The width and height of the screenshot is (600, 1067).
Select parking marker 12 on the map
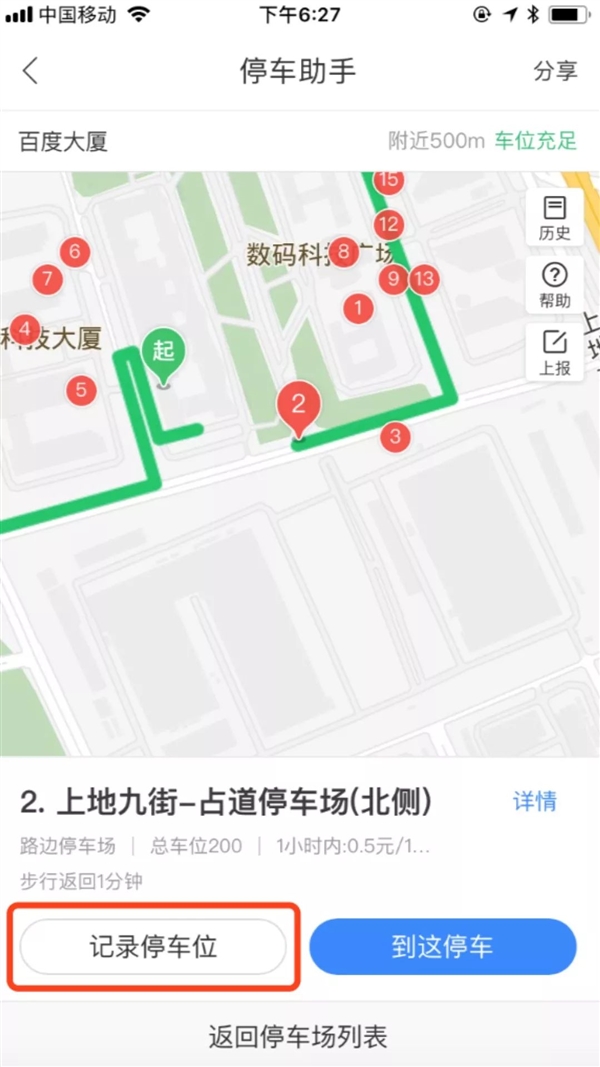[x=389, y=224]
